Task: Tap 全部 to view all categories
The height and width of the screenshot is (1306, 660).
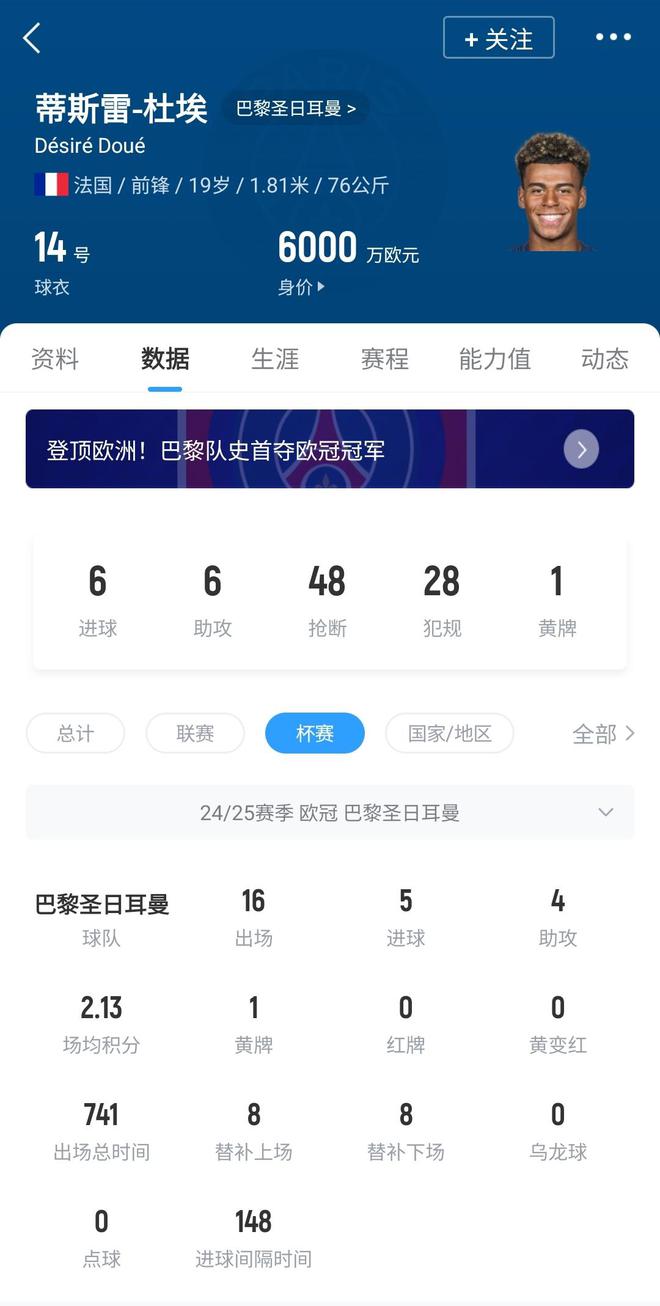Action: [603, 734]
